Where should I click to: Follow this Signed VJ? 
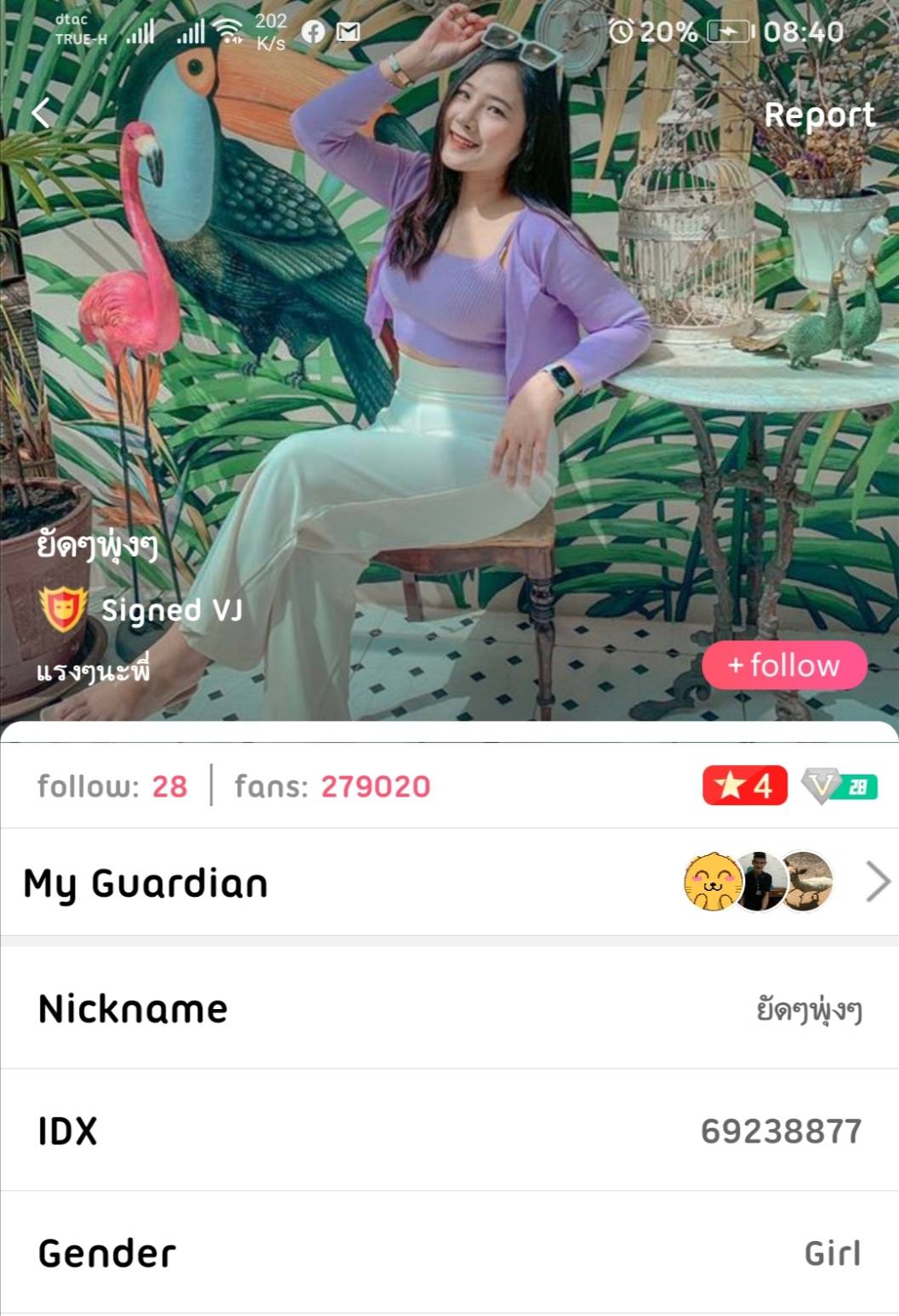coord(783,665)
